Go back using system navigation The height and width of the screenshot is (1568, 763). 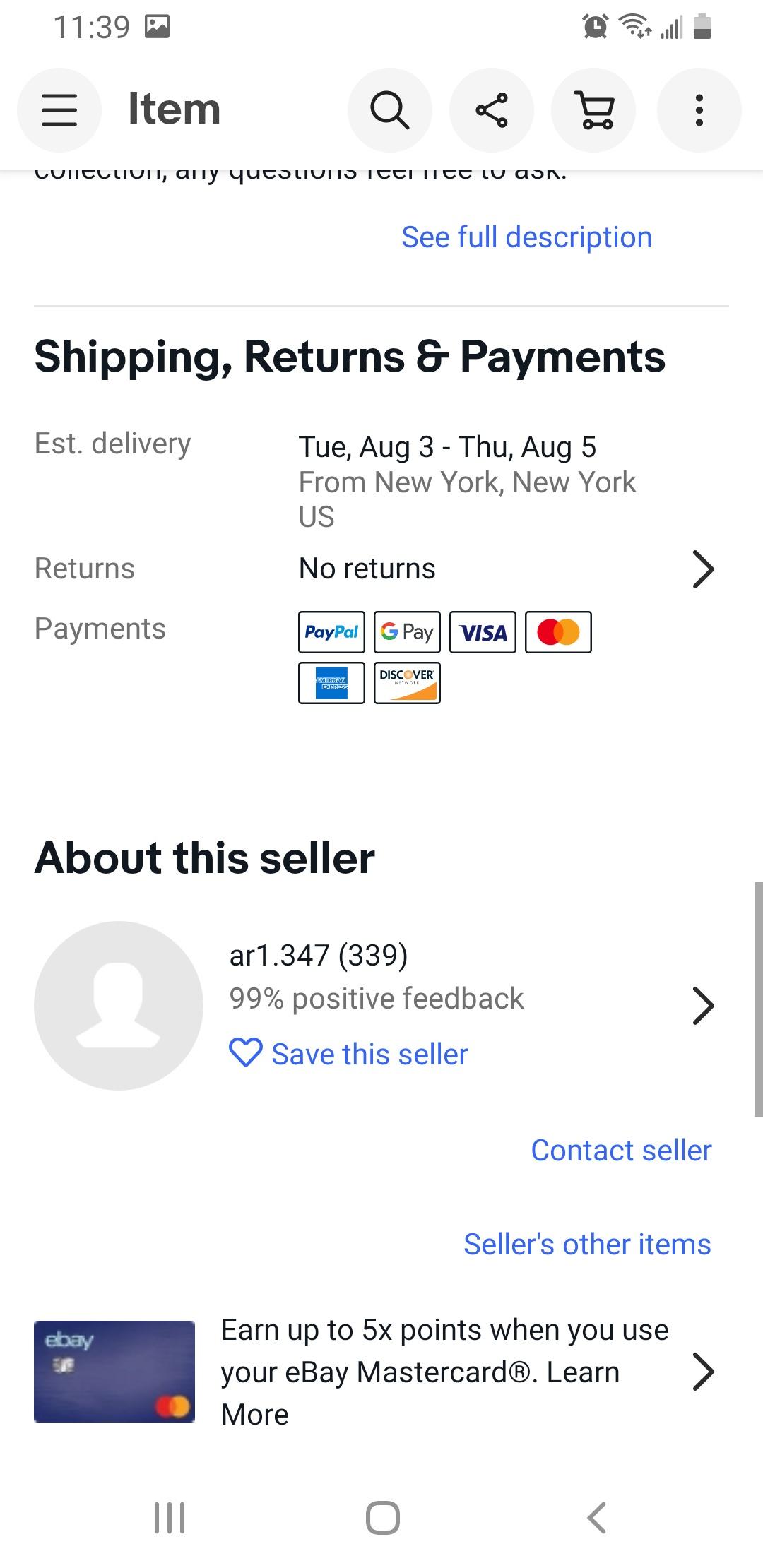pos(597,1517)
